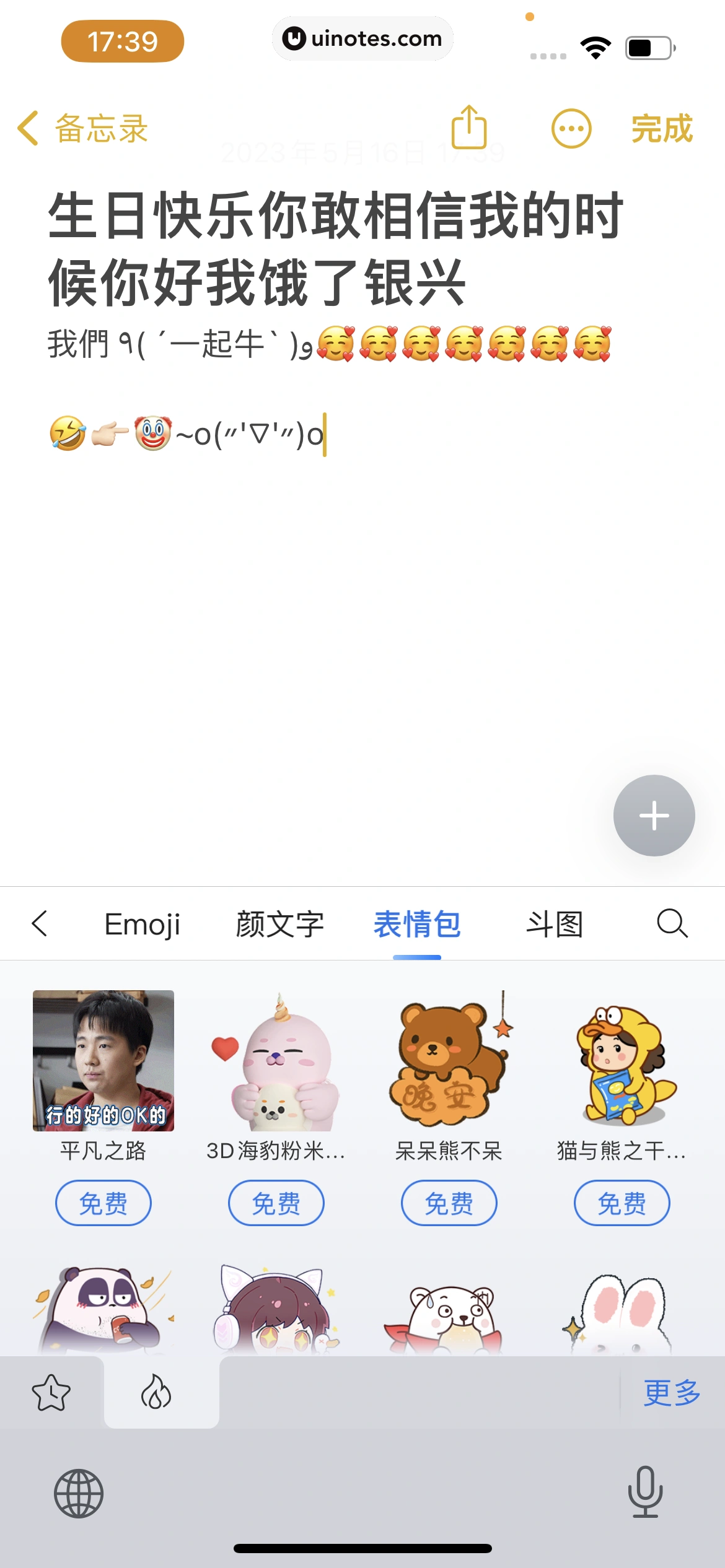Screen dimensions: 725x1568
Task: Get the 3D 海豹粉米 pack free
Action: 276,1202
